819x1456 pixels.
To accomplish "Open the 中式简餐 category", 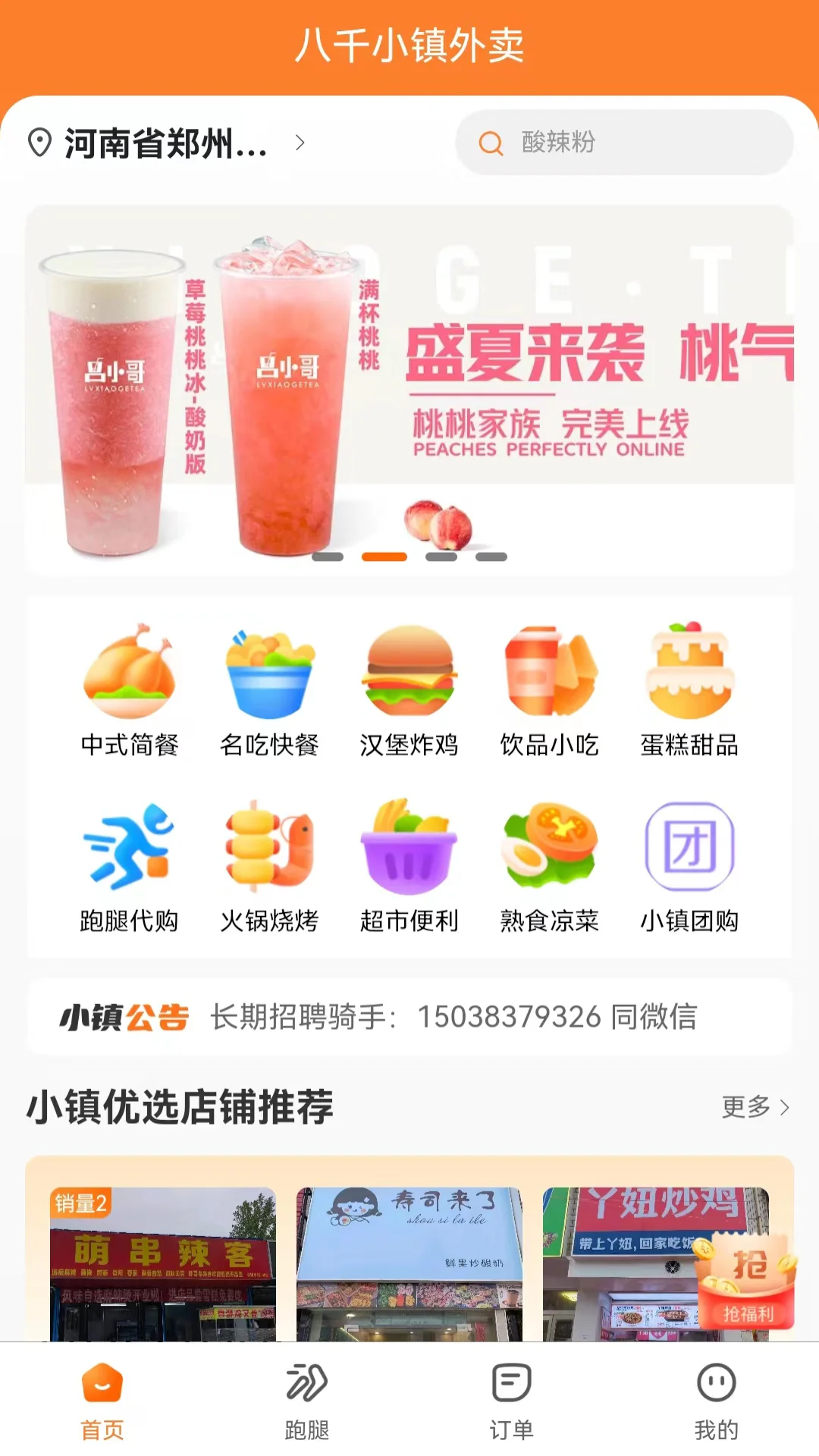I will coord(129,692).
